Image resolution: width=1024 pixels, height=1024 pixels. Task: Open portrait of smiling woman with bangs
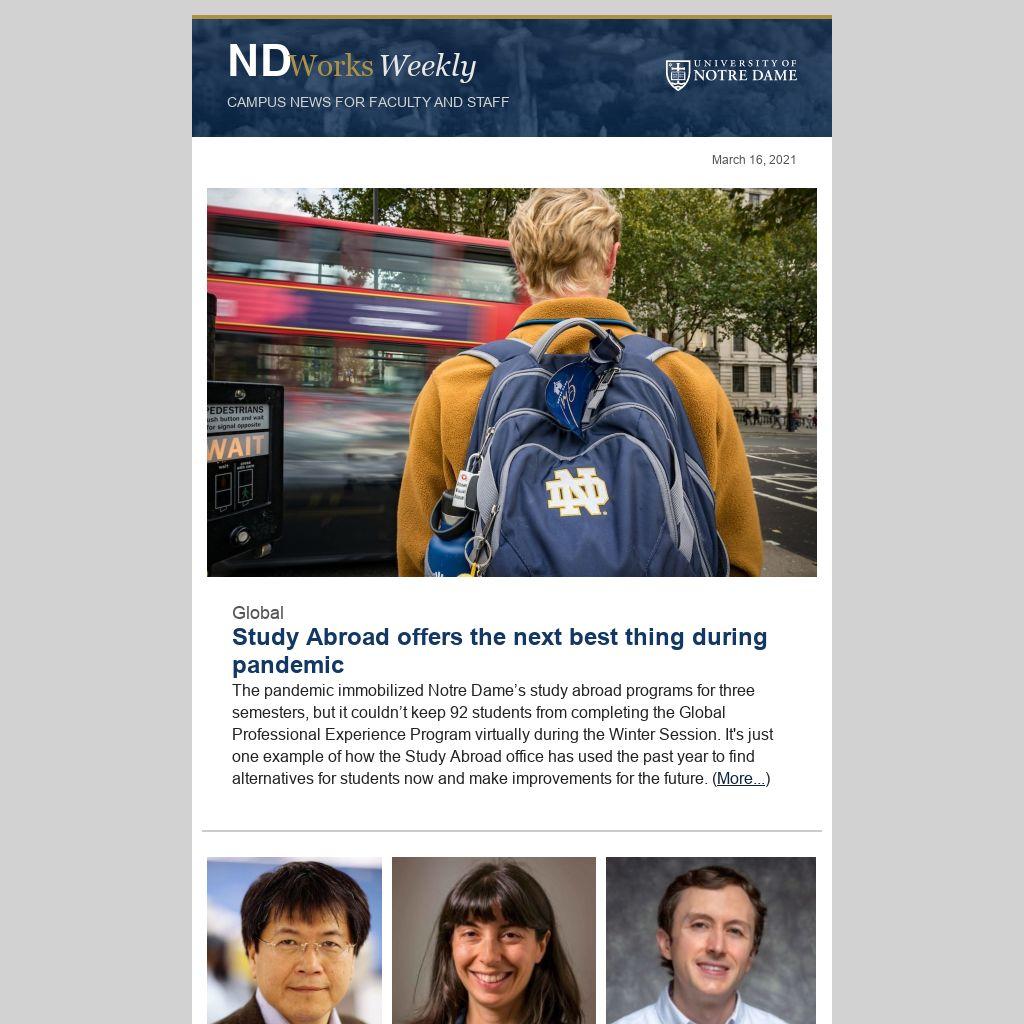(493, 940)
